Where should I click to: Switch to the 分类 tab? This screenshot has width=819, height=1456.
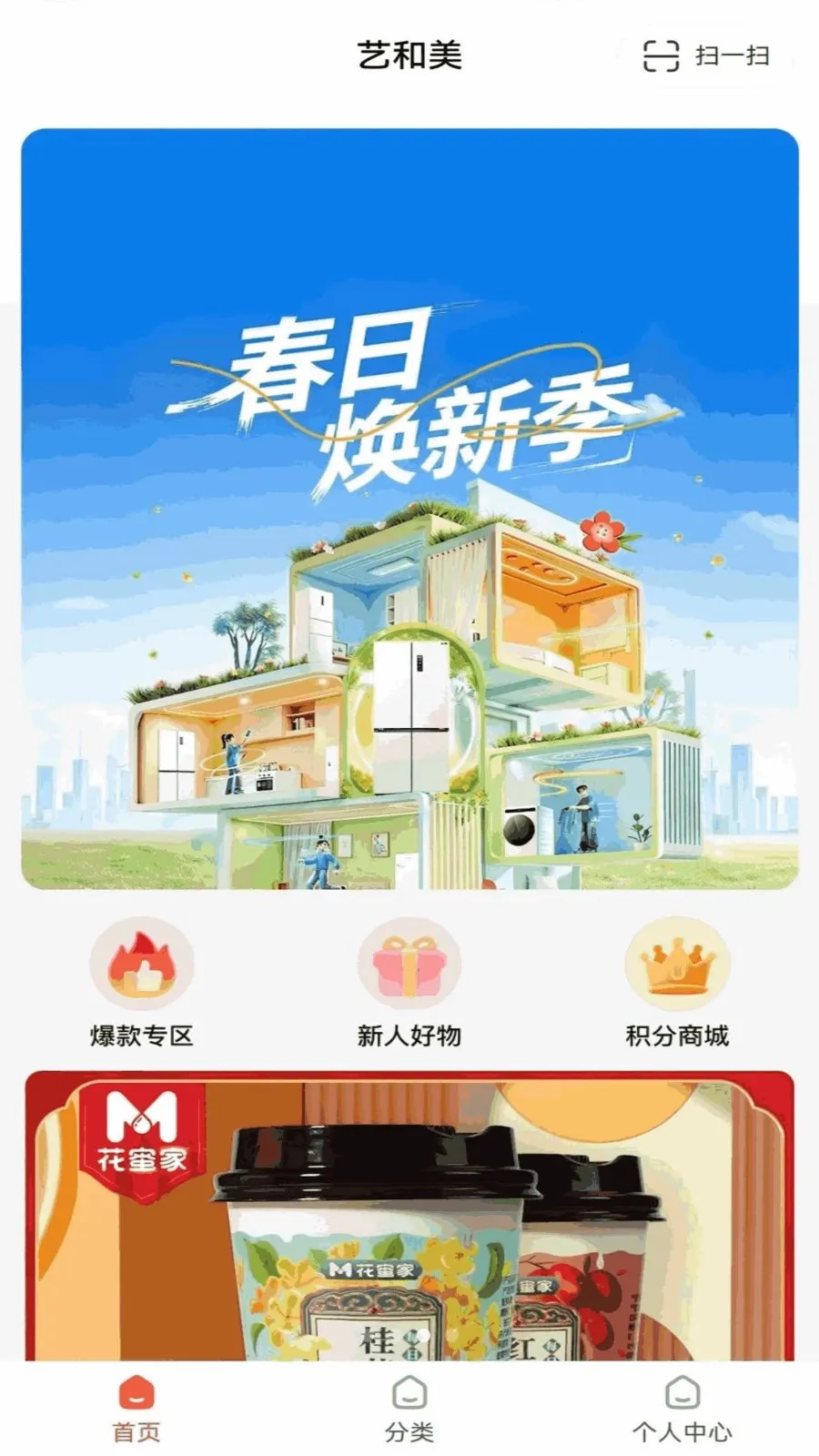point(409,1409)
